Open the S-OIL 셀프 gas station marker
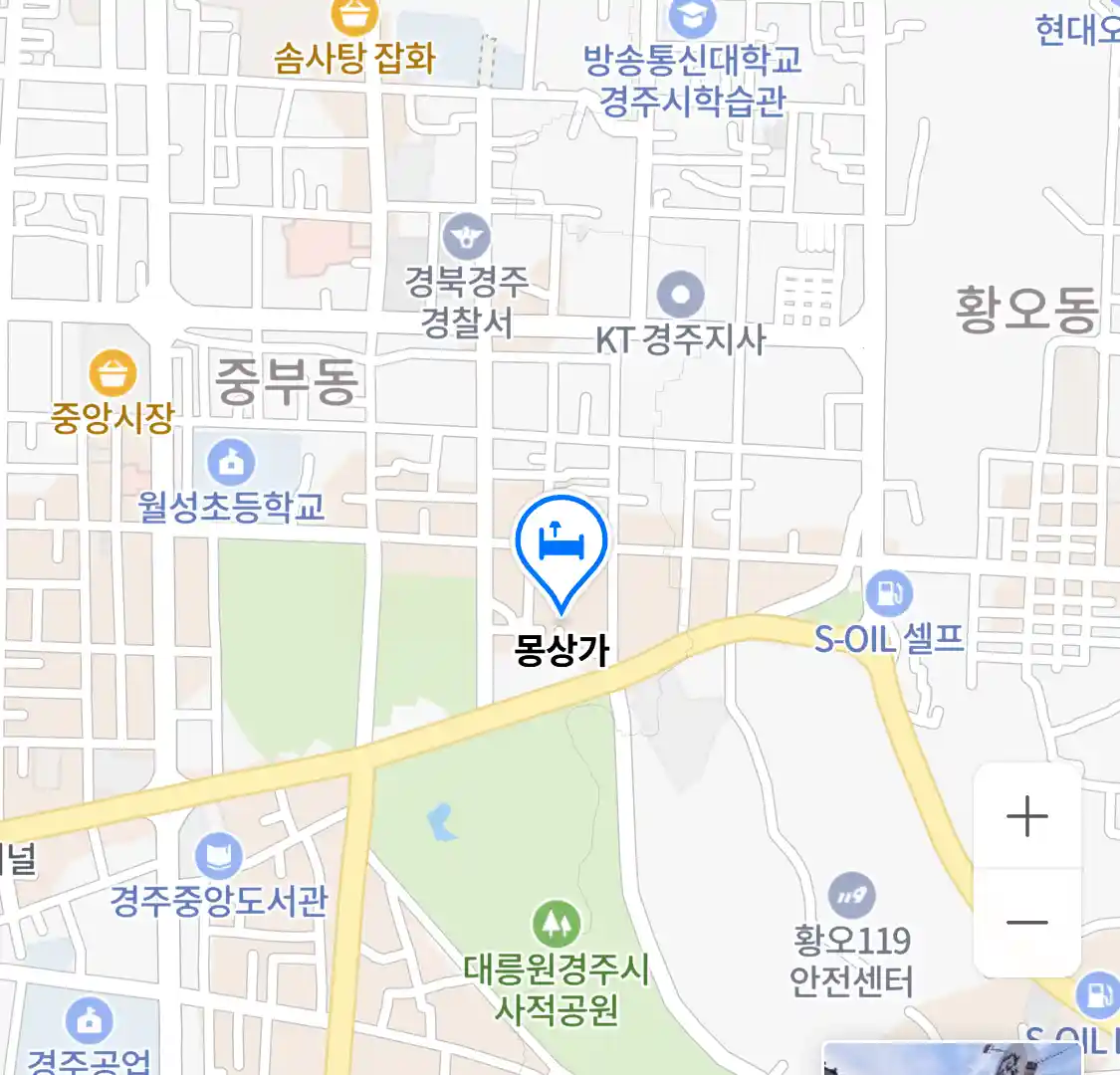This screenshot has height=1075, width=1120. click(888, 594)
